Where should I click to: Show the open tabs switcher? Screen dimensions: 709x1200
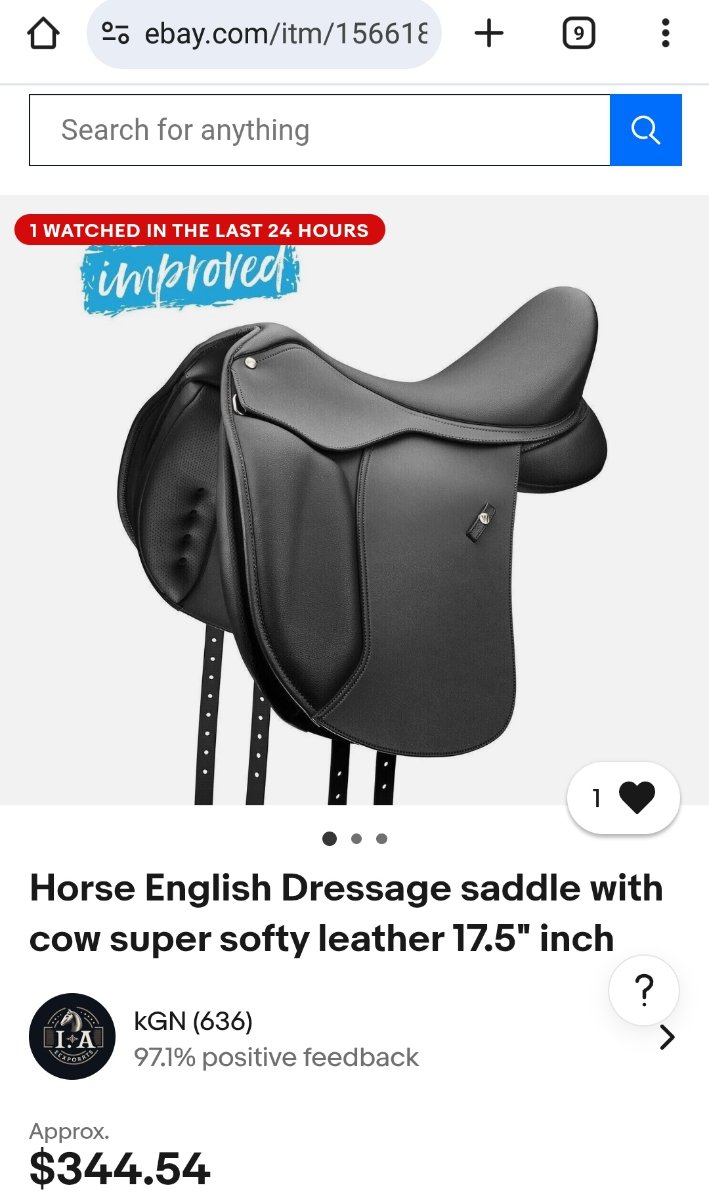pos(578,34)
